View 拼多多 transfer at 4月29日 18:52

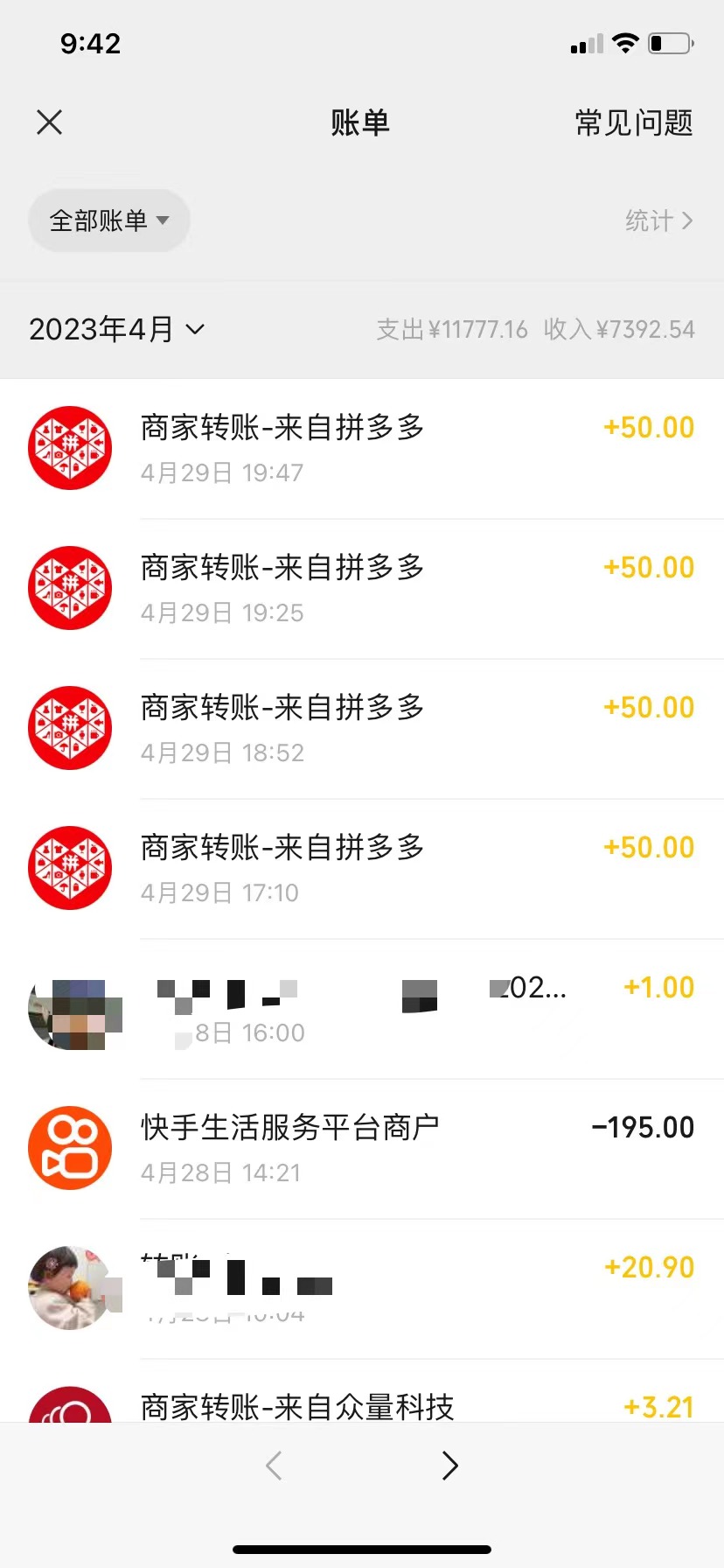(362, 728)
